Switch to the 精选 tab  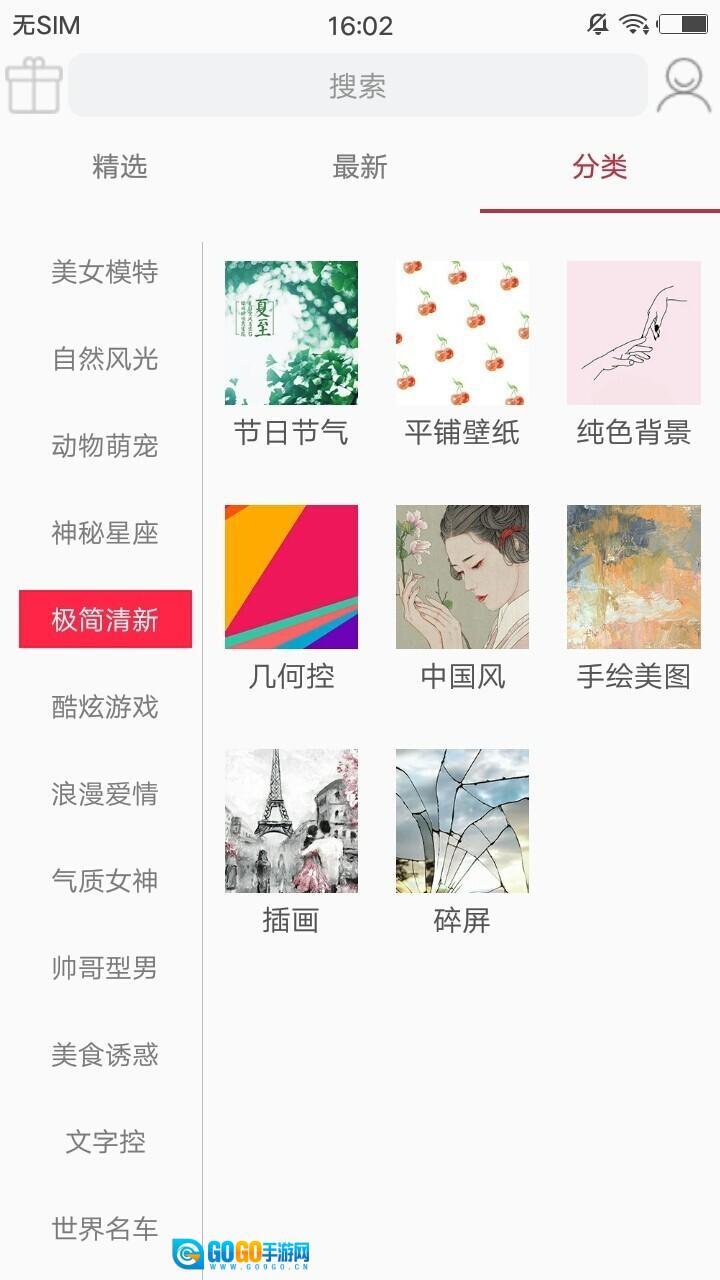[120, 167]
